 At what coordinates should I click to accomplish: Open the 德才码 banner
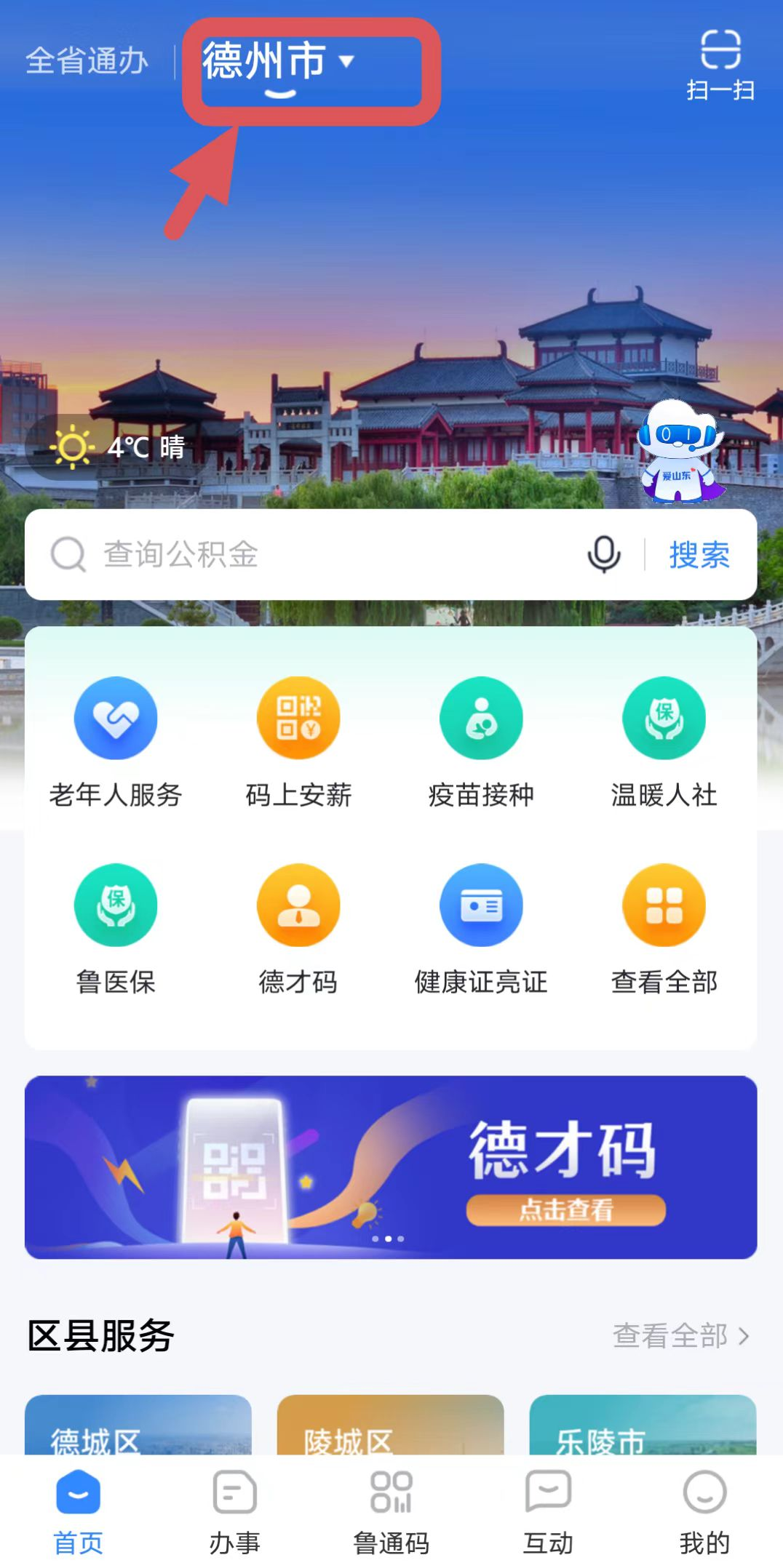(391, 1167)
